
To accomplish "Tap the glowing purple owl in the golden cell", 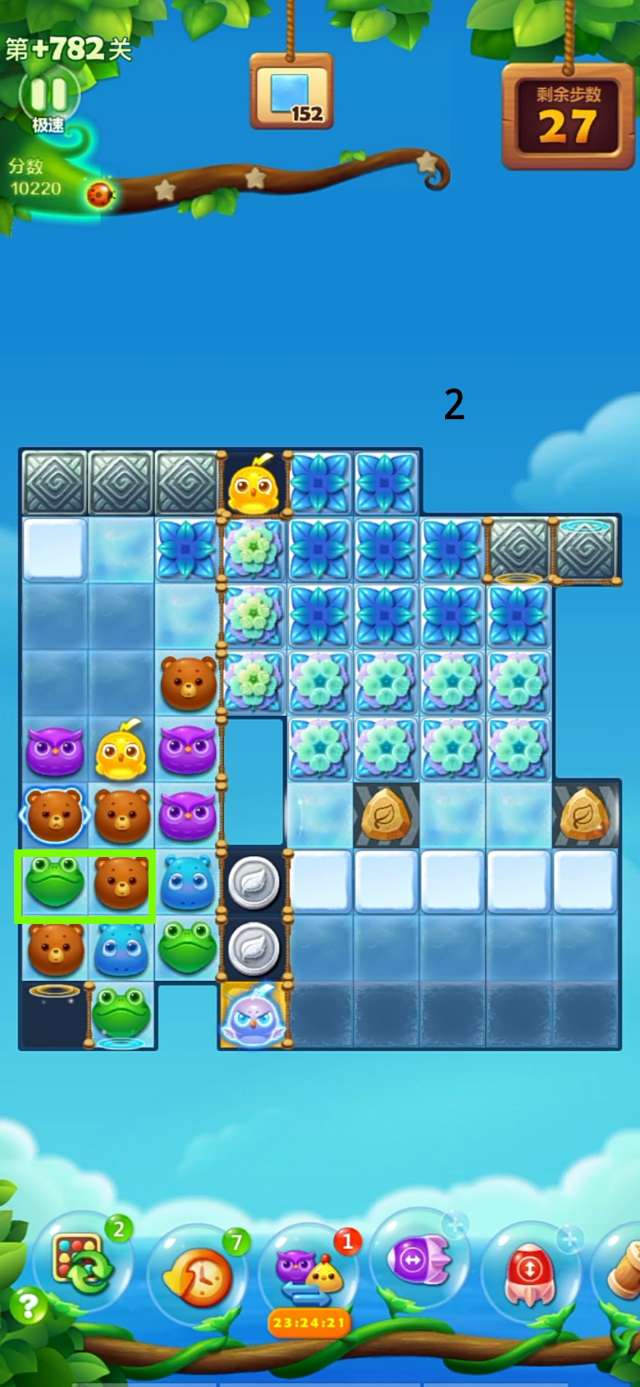I will [x=253, y=1016].
